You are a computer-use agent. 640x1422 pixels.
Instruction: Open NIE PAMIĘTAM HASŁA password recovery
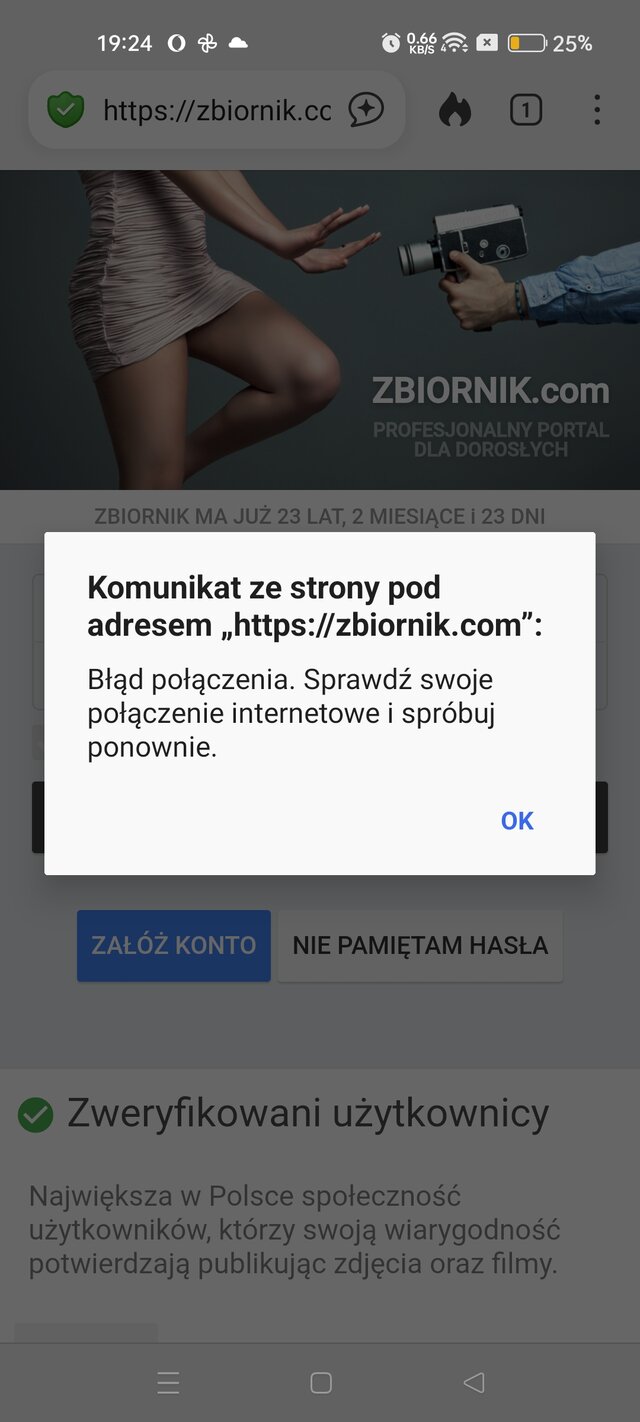click(x=420, y=945)
